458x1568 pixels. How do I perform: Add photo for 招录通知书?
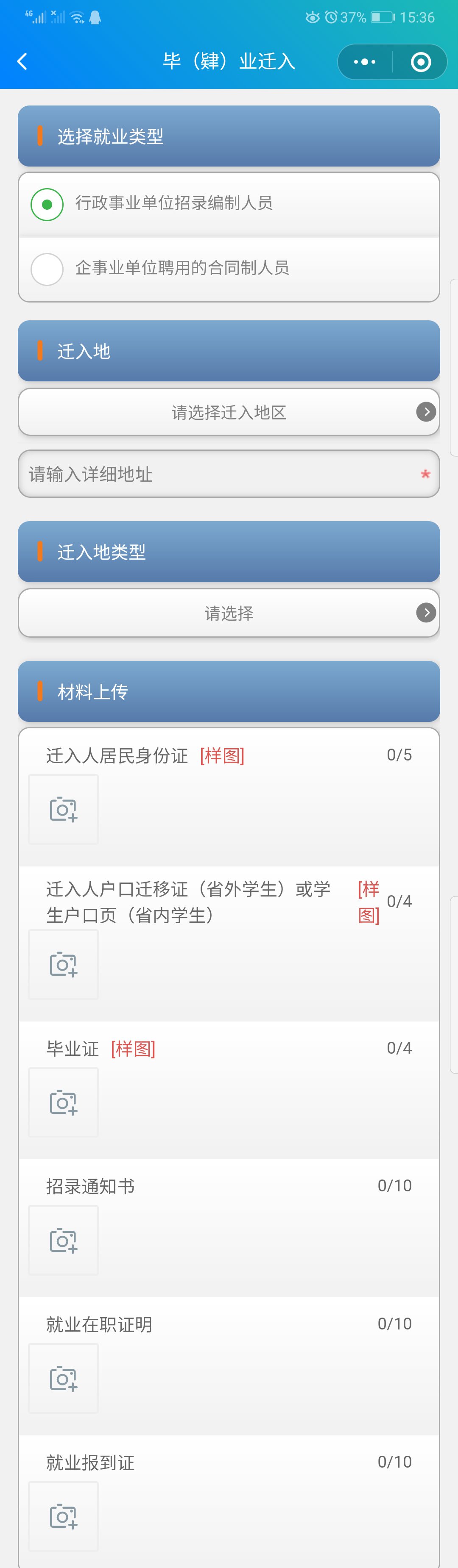click(x=63, y=1240)
